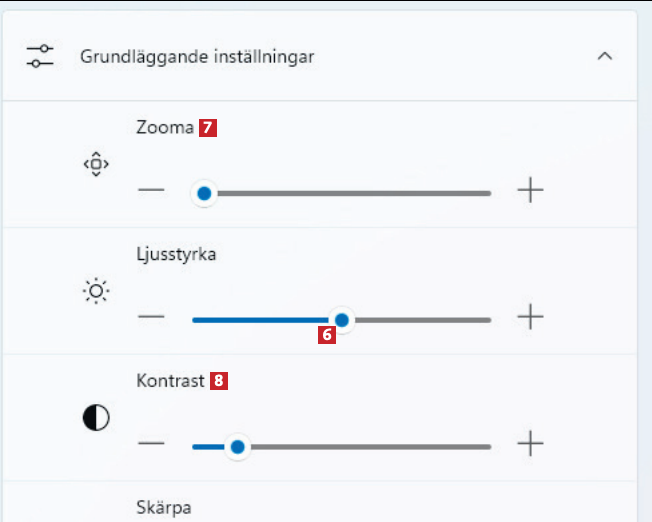Lower Ljusstyrka with the minus button
Screen dimensions: 652x522
[x=151, y=318]
